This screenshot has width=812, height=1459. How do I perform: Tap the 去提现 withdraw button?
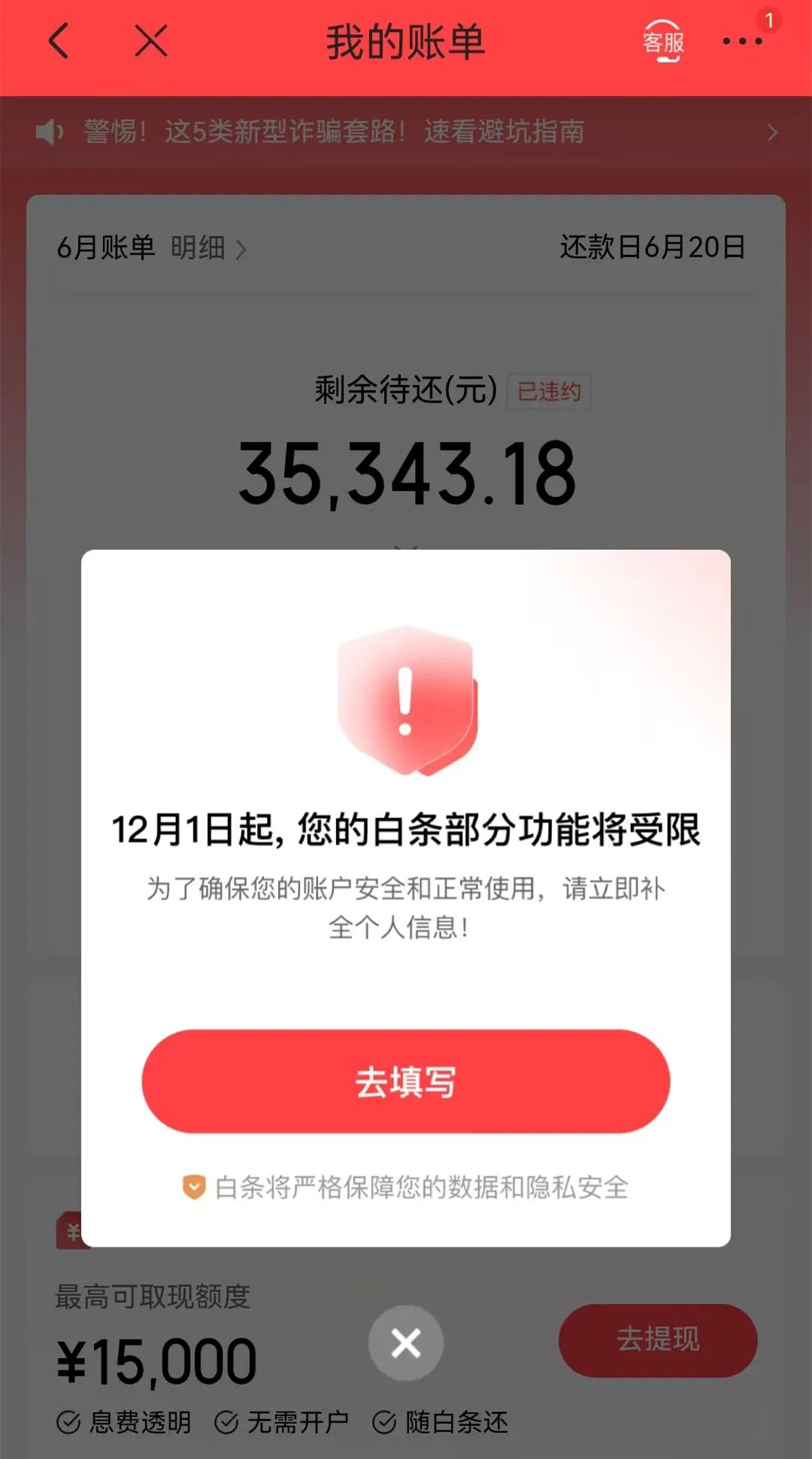pos(657,1339)
